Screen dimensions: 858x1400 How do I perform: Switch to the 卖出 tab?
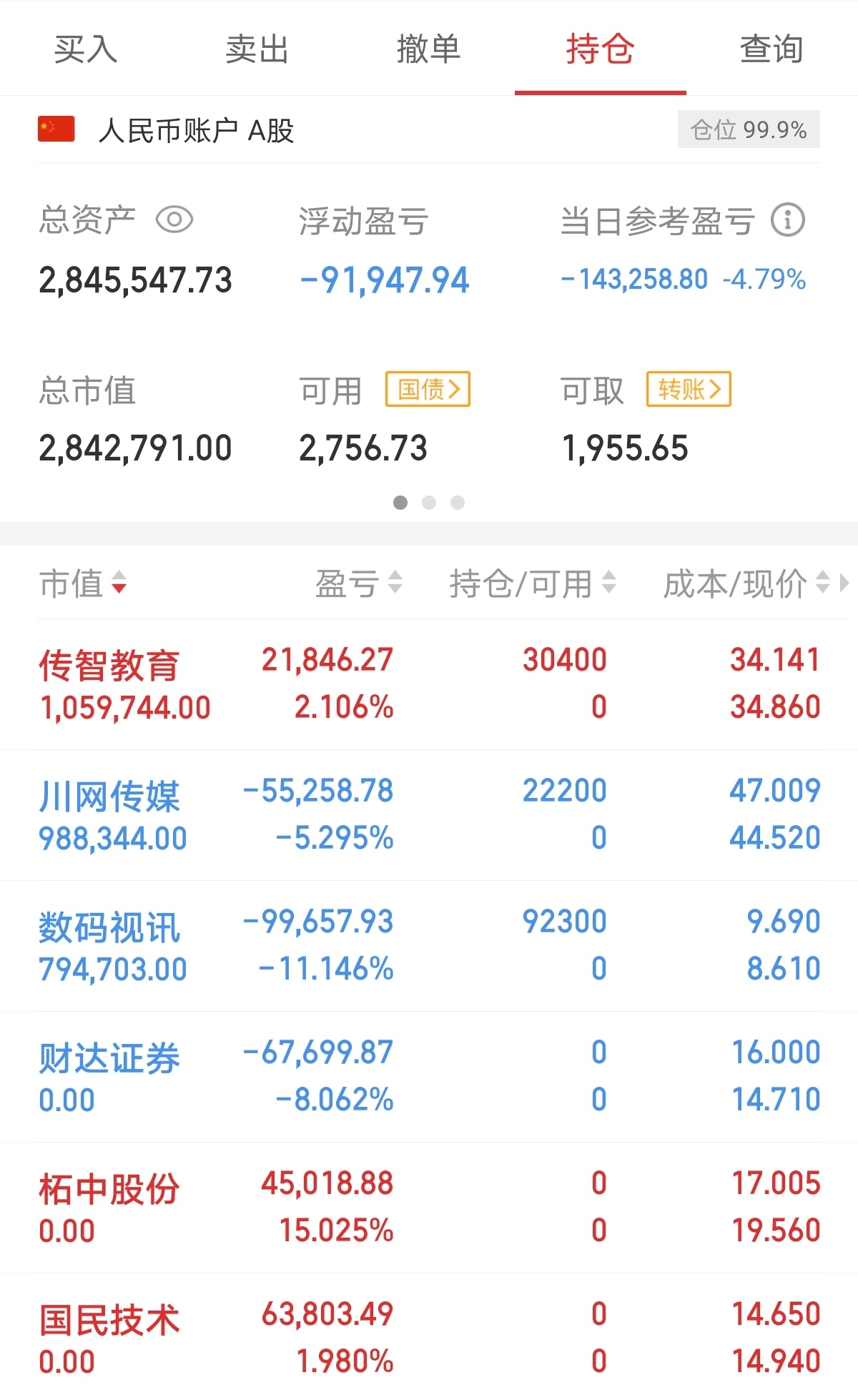(x=257, y=49)
